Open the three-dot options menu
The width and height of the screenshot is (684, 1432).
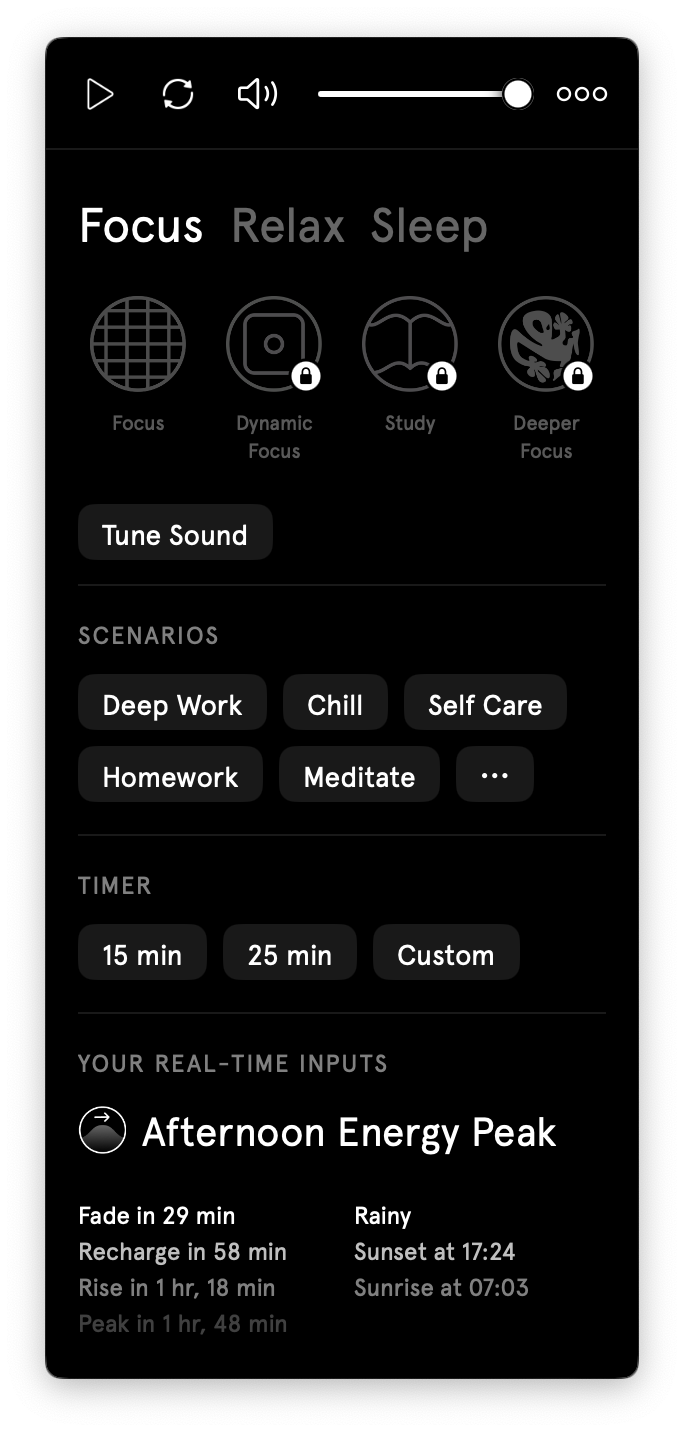(x=582, y=94)
